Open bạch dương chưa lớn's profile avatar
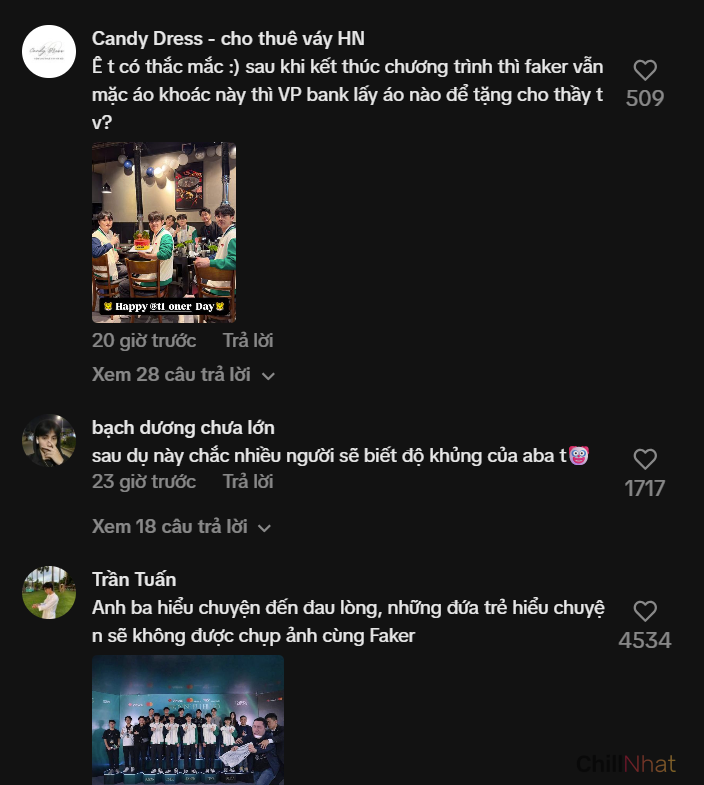Image resolution: width=704 pixels, height=785 pixels. [x=49, y=440]
